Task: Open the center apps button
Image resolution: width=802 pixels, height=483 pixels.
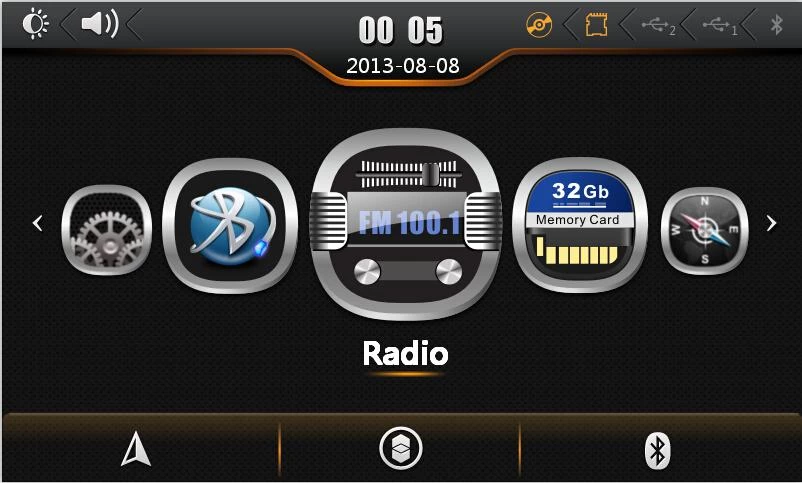Action: [x=400, y=449]
